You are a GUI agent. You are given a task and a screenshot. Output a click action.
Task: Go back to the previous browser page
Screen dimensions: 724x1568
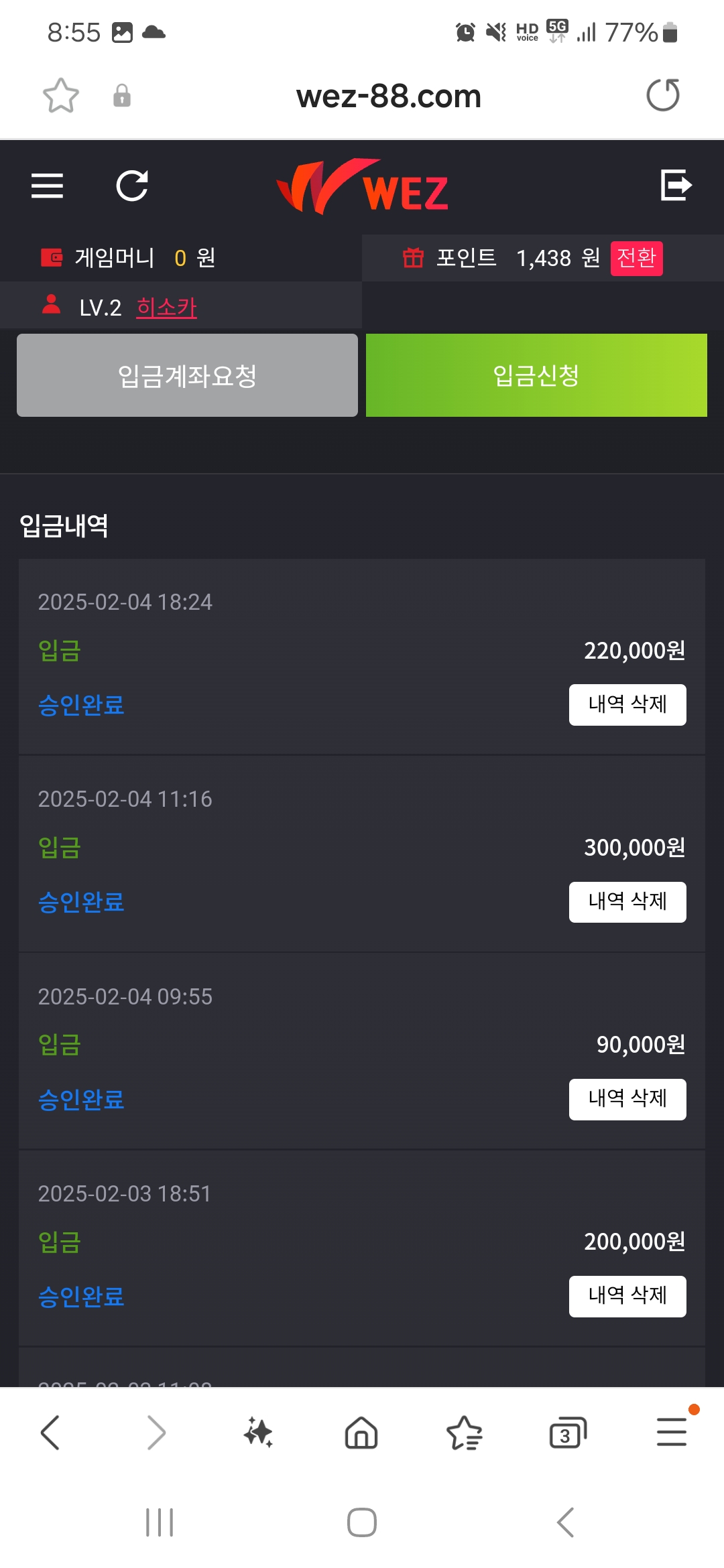click(50, 1433)
